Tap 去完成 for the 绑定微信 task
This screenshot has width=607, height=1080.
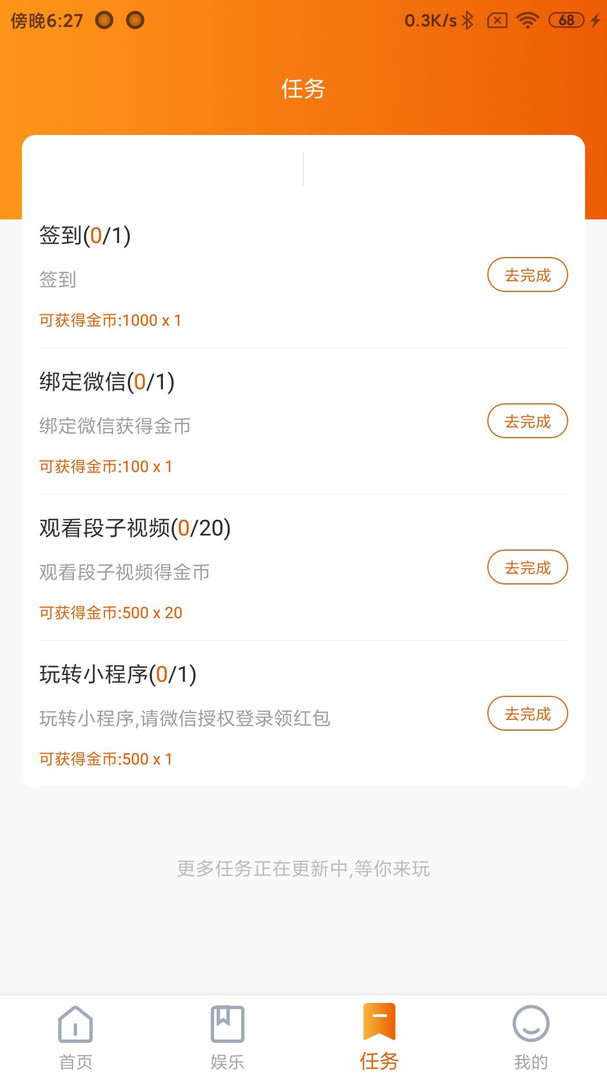click(527, 421)
